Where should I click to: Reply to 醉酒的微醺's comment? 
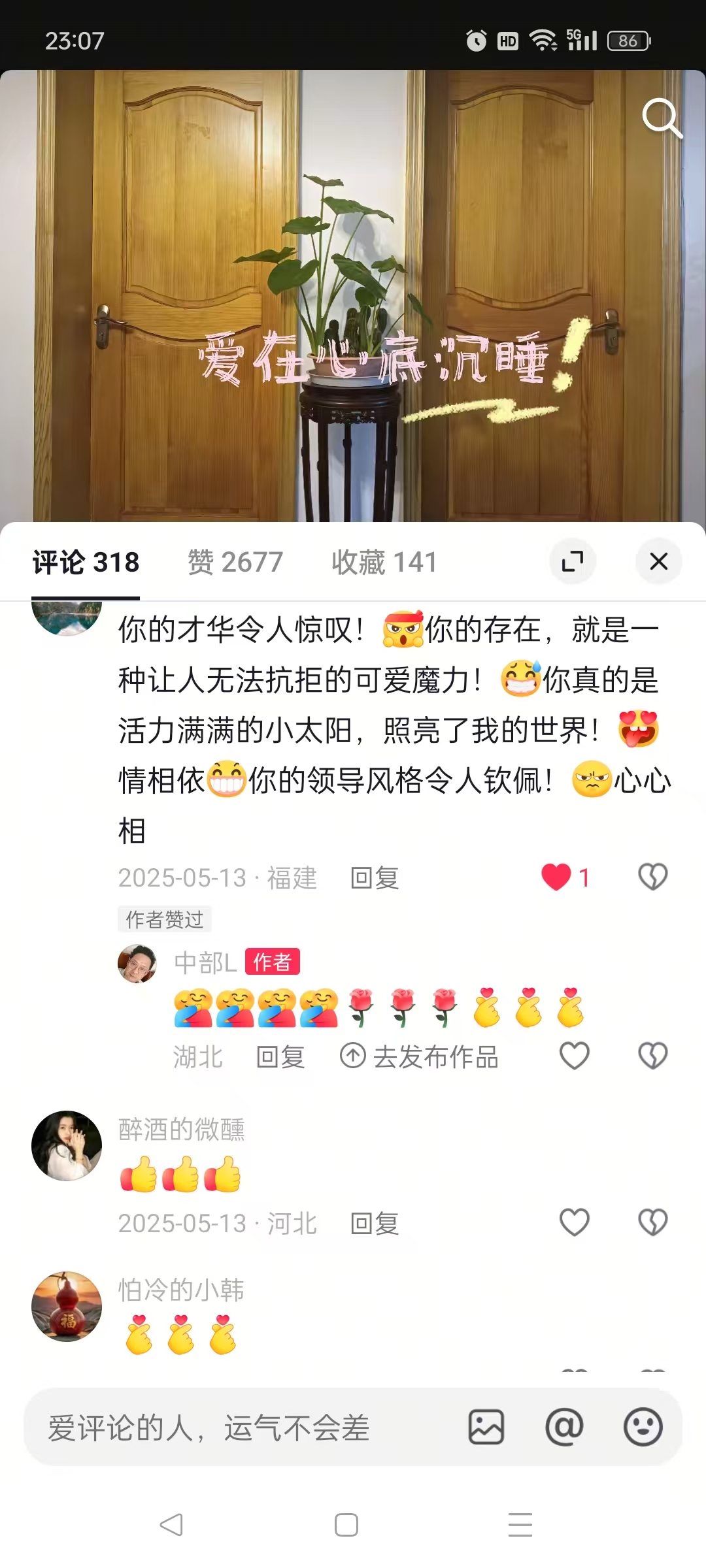tap(374, 1223)
